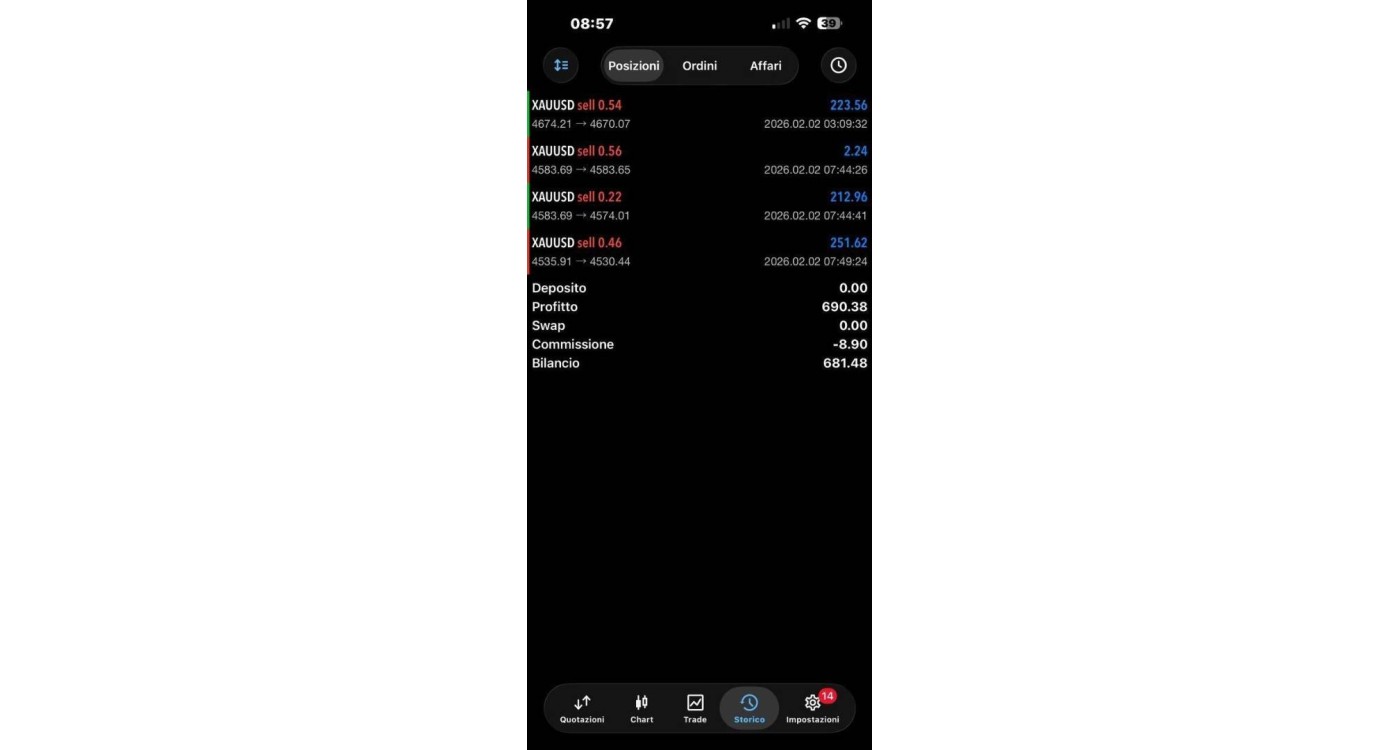This screenshot has height=750, width=1400.
Task: Go to the Quotazioni tab
Action: [x=582, y=709]
